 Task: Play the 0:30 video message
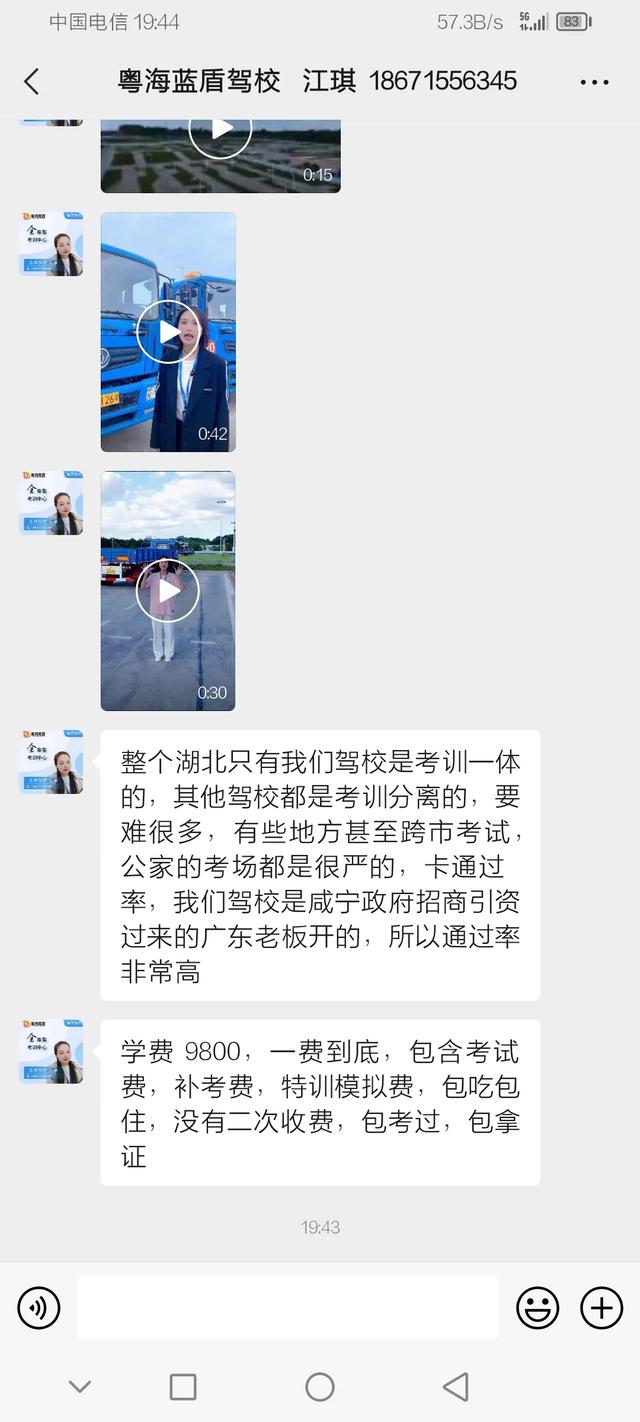click(168, 591)
